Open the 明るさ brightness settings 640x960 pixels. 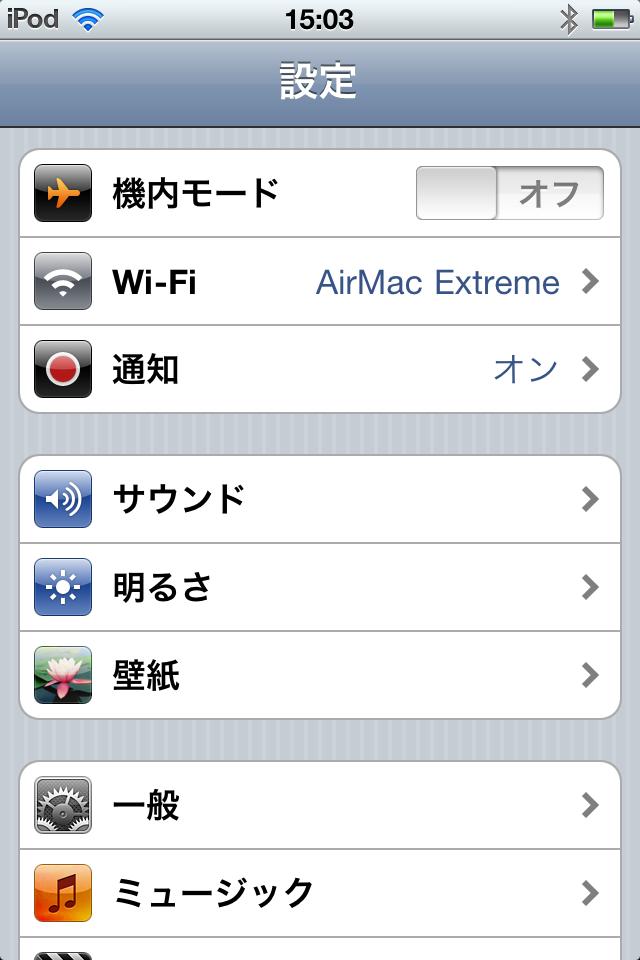tap(320, 587)
